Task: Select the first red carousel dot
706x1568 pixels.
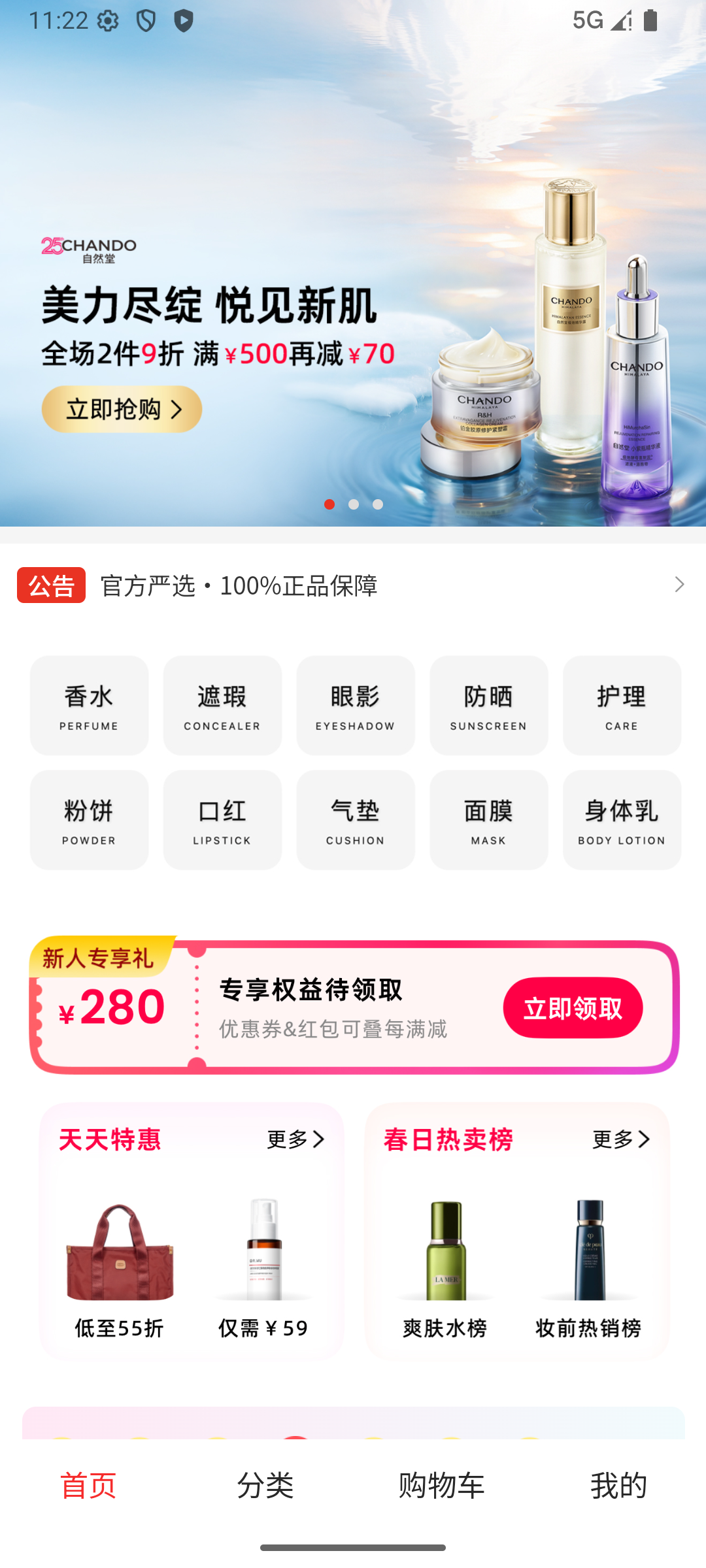Action: click(329, 504)
